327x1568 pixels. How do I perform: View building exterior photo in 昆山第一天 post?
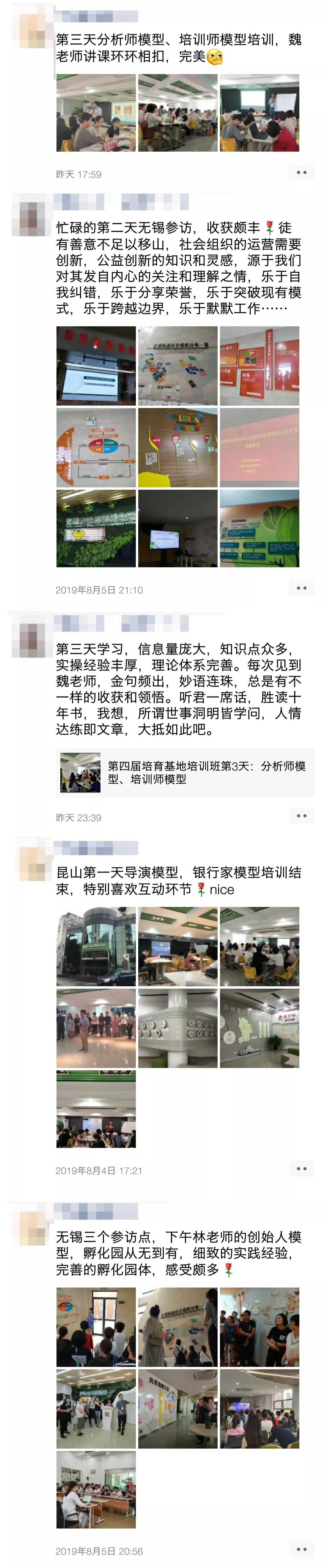tap(96, 946)
